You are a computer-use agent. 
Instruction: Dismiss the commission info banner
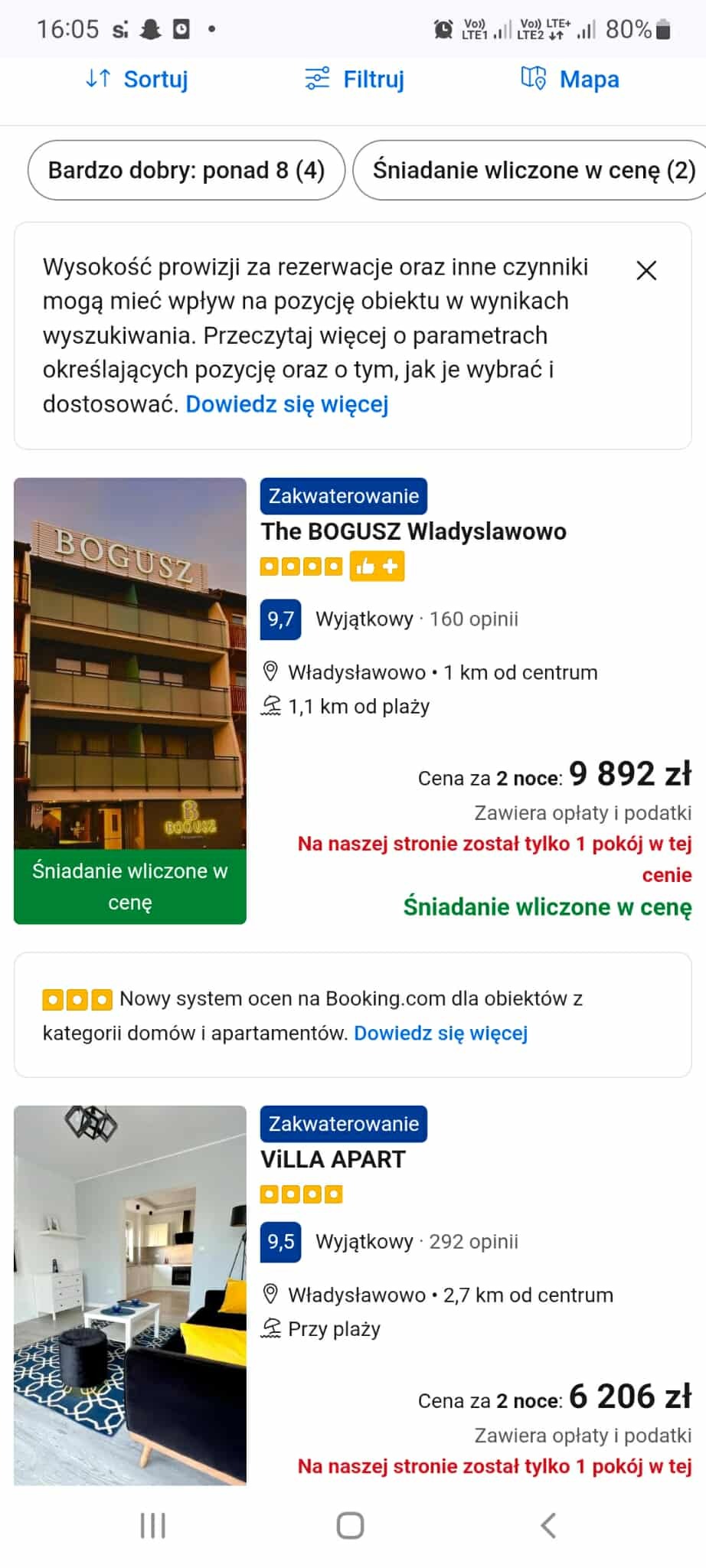point(646,270)
